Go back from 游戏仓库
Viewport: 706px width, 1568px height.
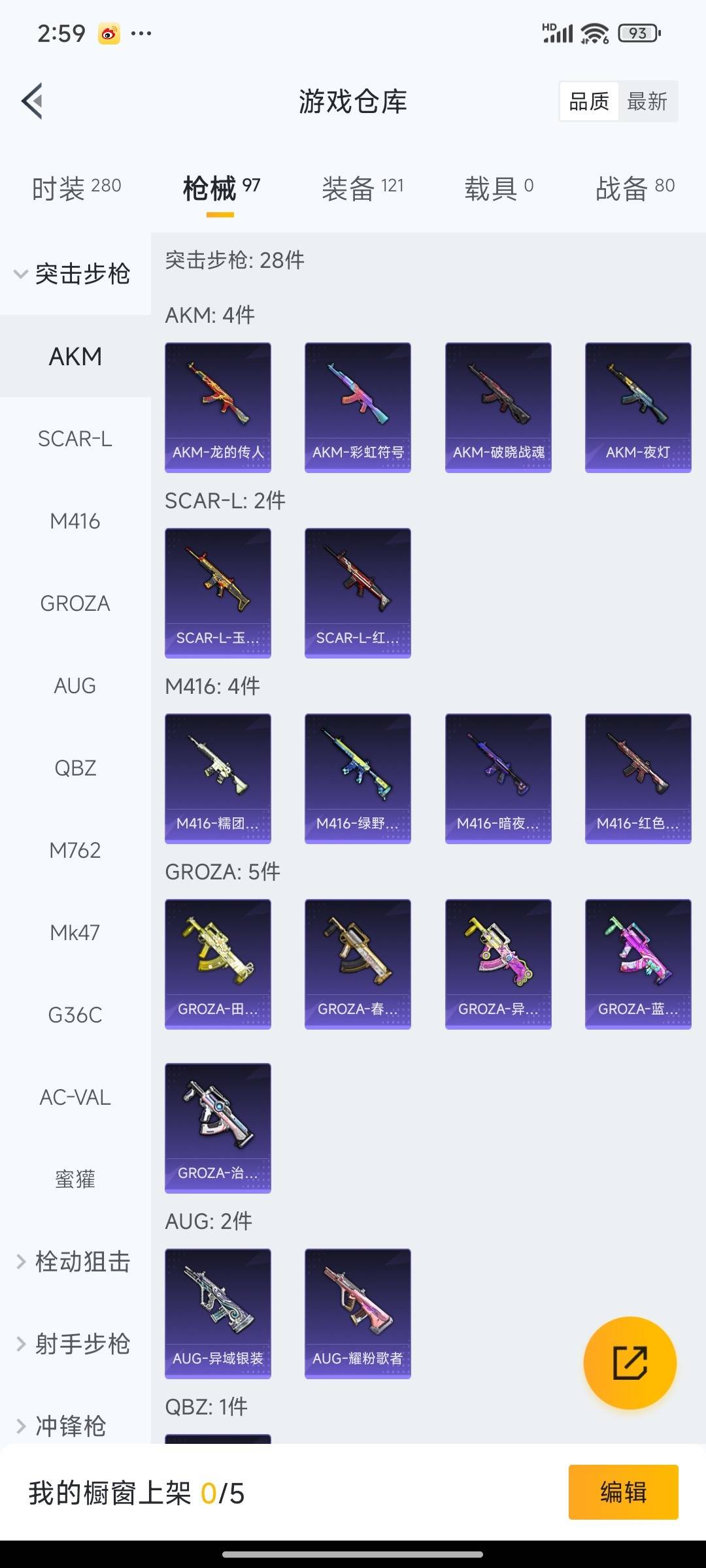[33, 101]
